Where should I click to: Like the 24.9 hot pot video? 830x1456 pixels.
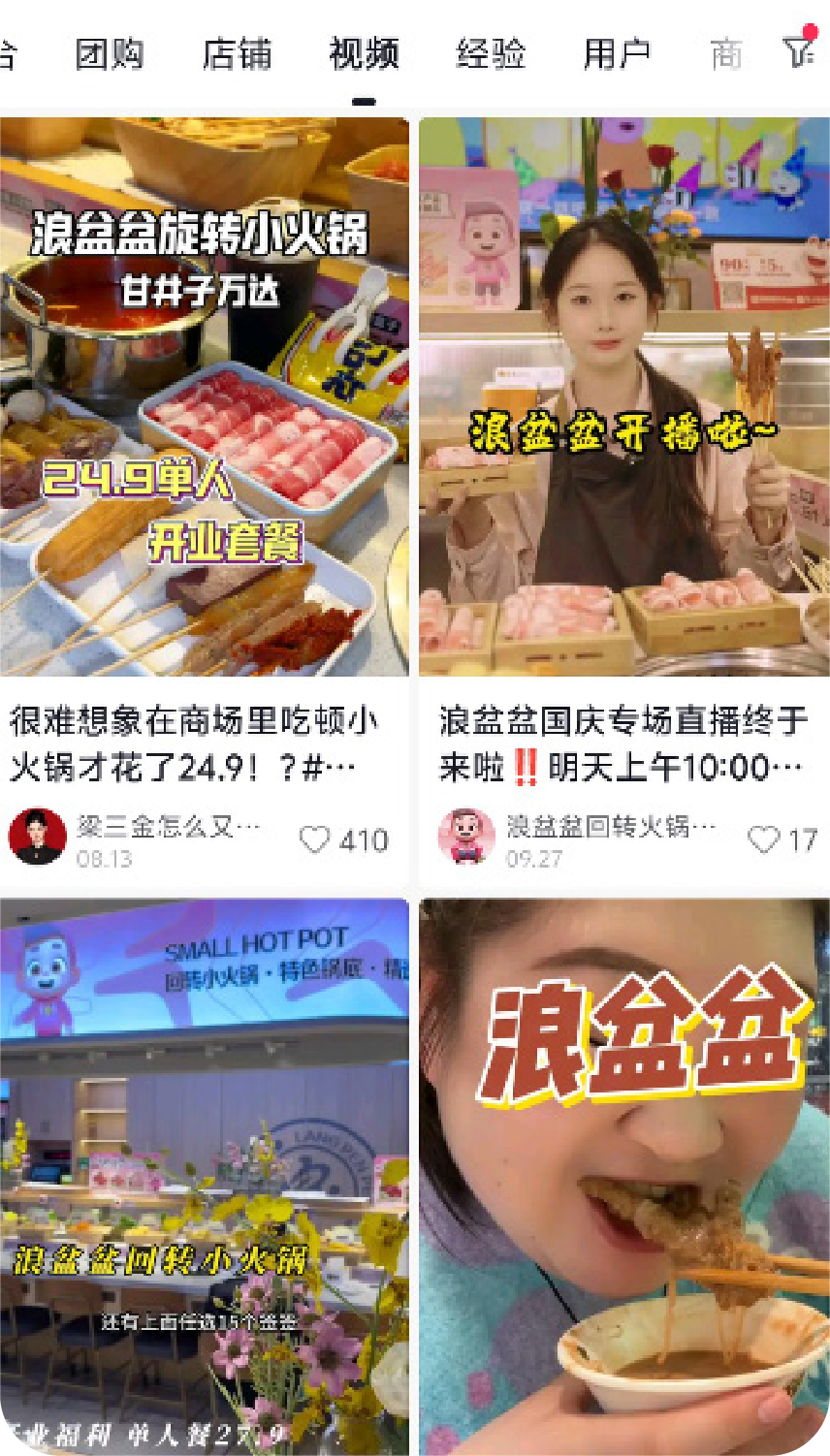[x=315, y=839]
